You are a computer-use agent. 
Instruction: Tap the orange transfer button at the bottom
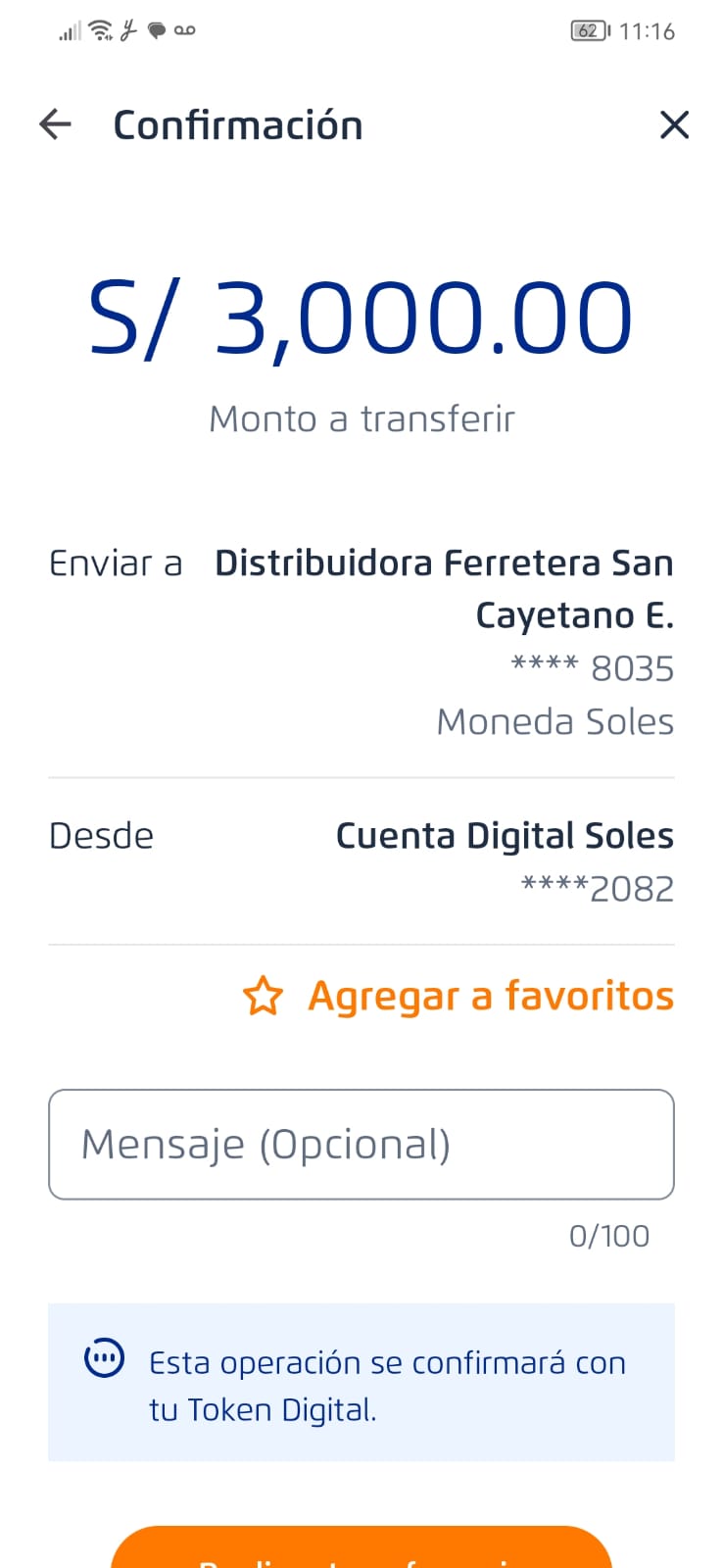click(x=361, y=1547)
